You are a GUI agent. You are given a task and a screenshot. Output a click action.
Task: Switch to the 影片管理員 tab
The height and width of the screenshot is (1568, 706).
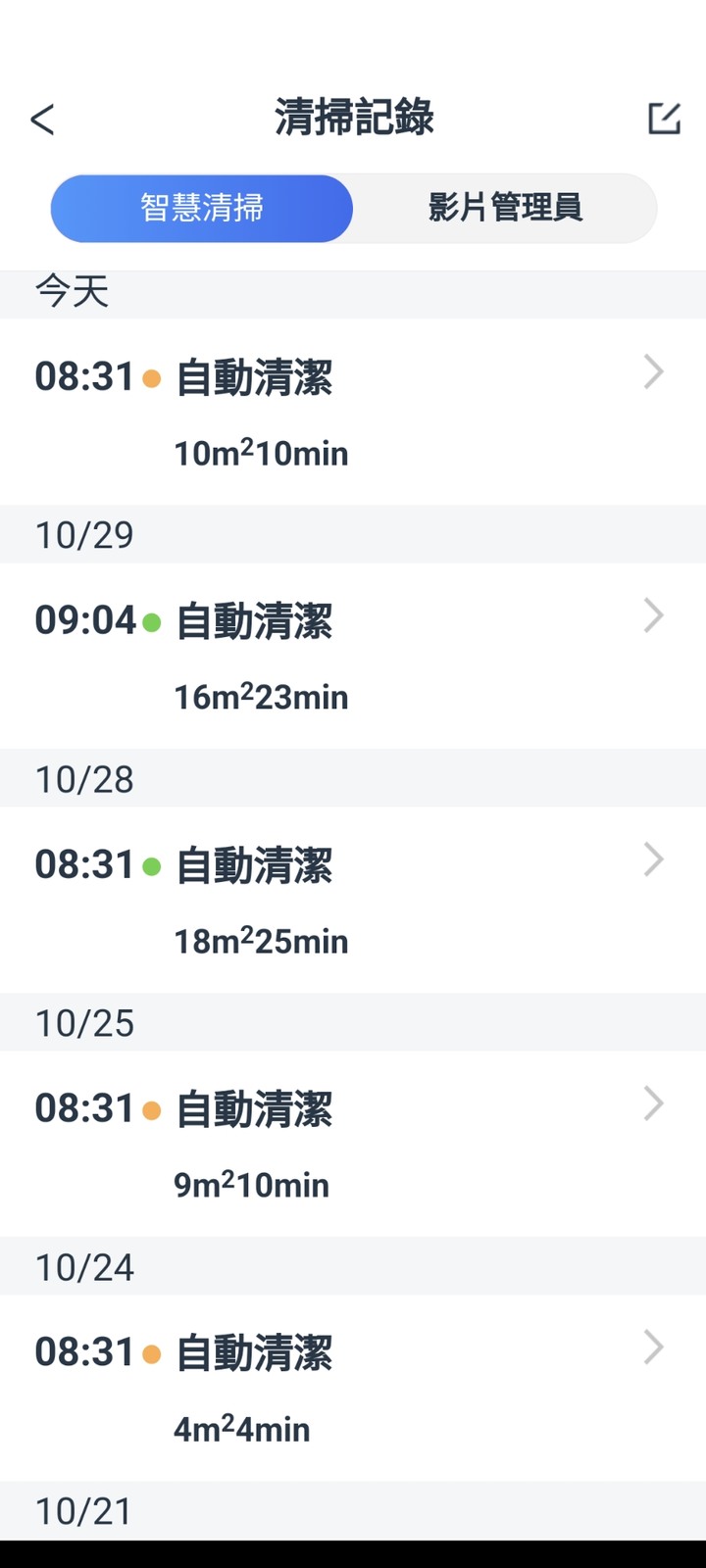505,208
